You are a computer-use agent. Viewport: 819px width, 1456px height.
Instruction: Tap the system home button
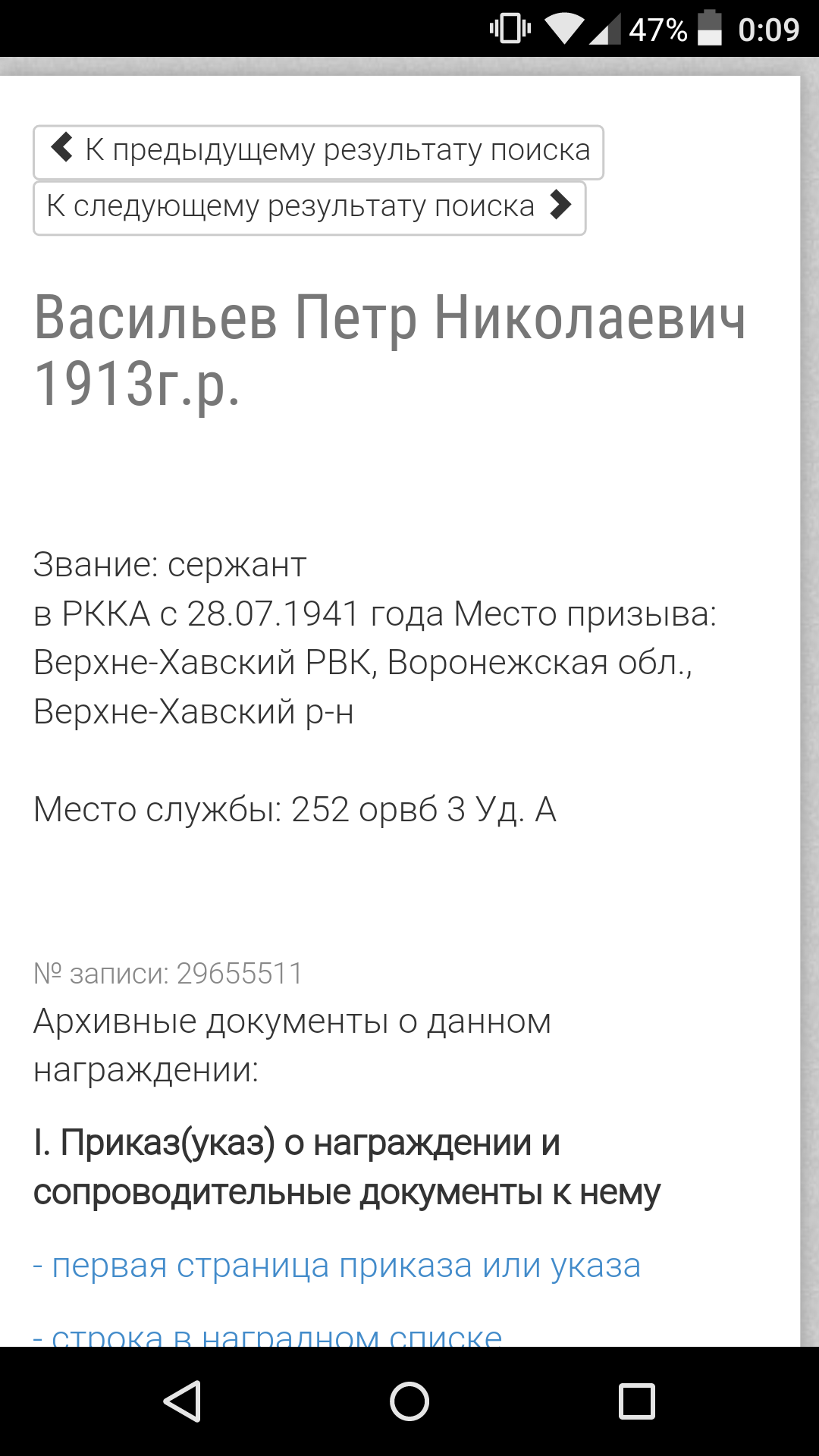tap(409, 1401)
